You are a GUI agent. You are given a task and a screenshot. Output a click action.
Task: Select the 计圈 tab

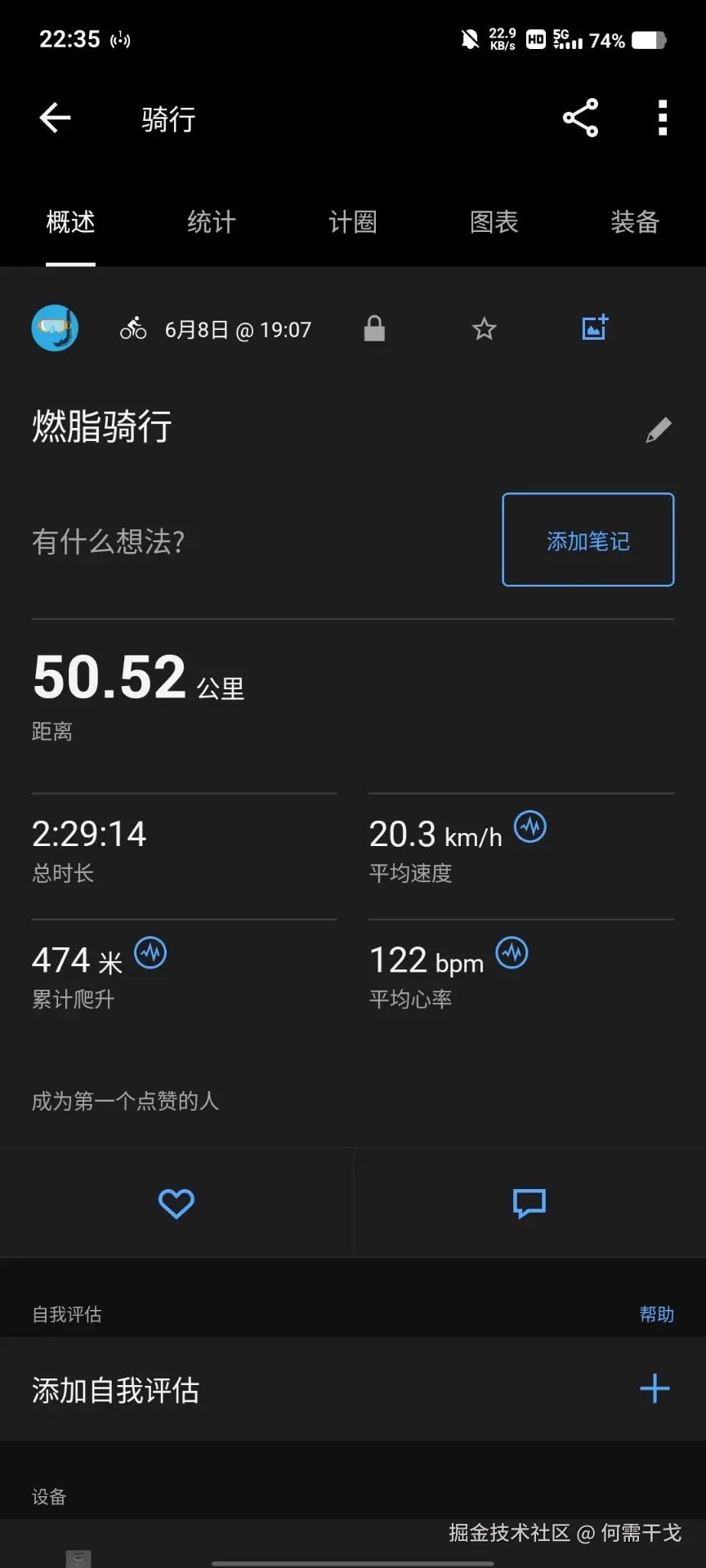click(x=351, y=222)
